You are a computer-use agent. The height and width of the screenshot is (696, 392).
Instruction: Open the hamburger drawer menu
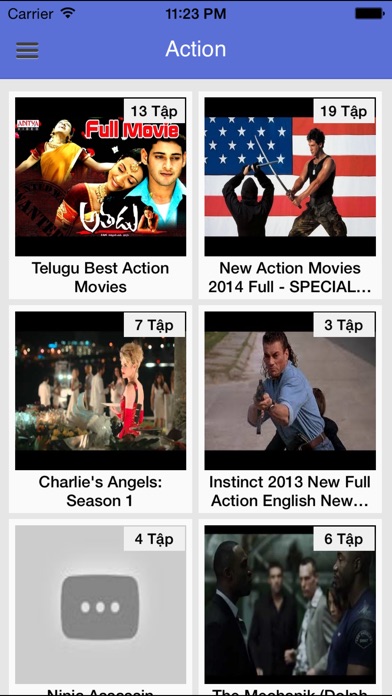point(27,50)
